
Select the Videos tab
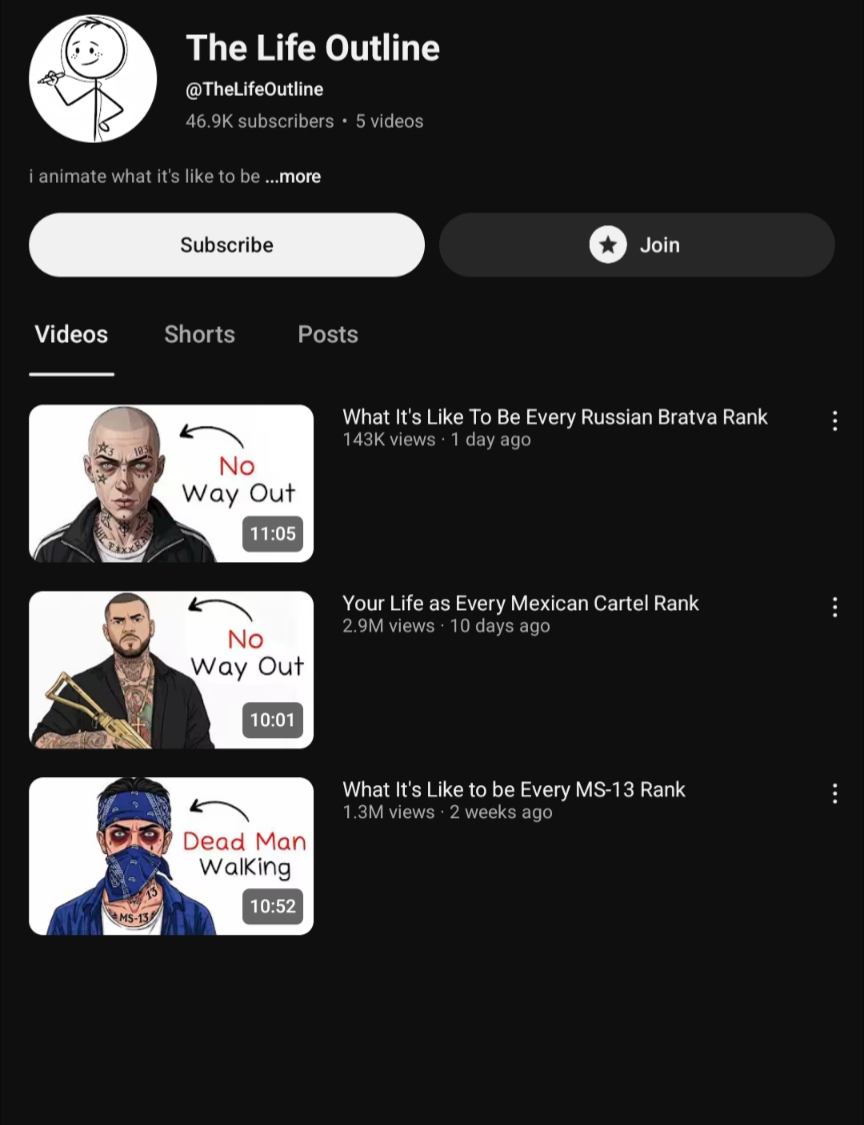pyautogui.click(x=71, y=334)
